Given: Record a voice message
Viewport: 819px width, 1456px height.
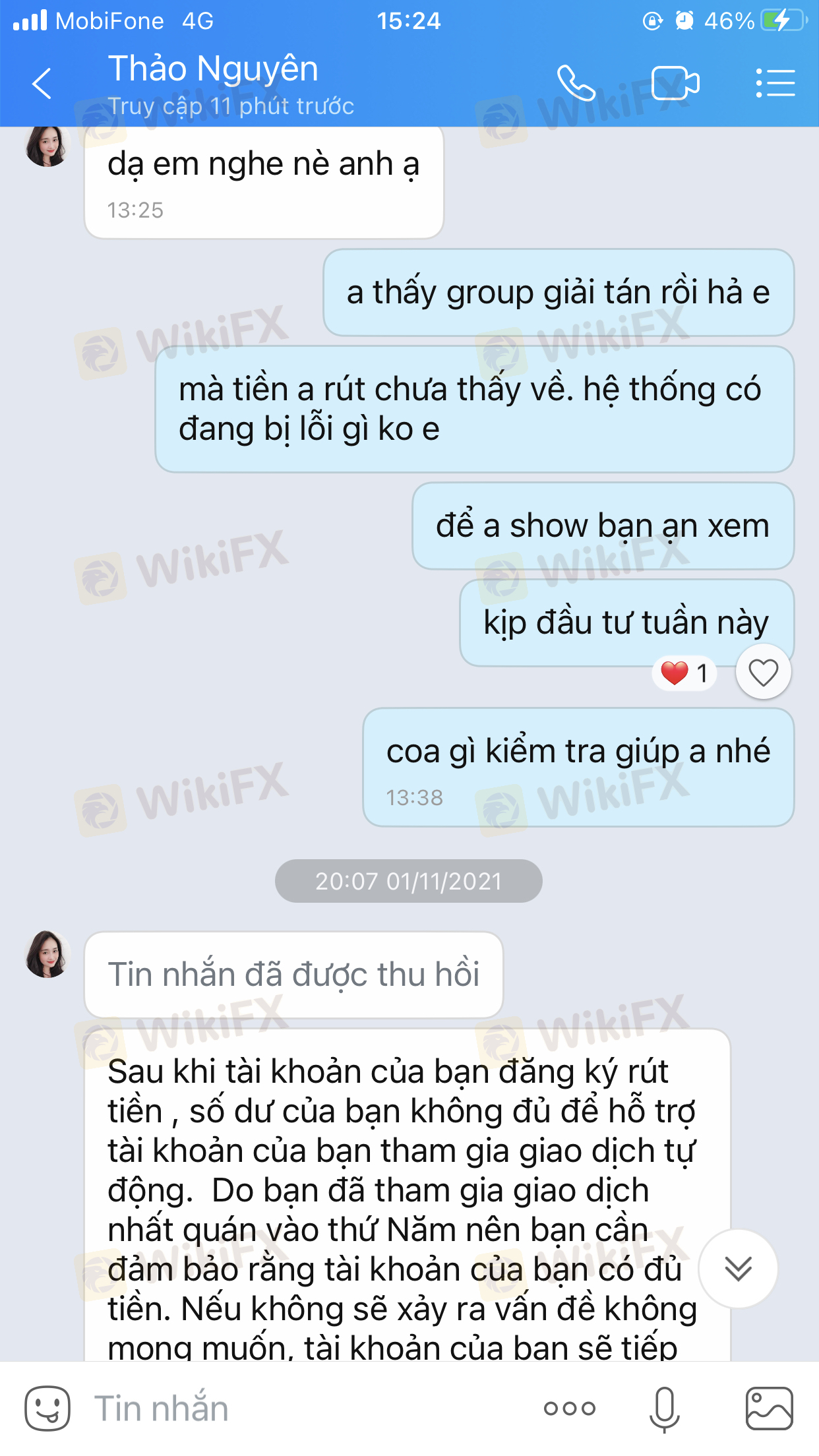Looking at the screenshot, I should [x=664, y=1409].
